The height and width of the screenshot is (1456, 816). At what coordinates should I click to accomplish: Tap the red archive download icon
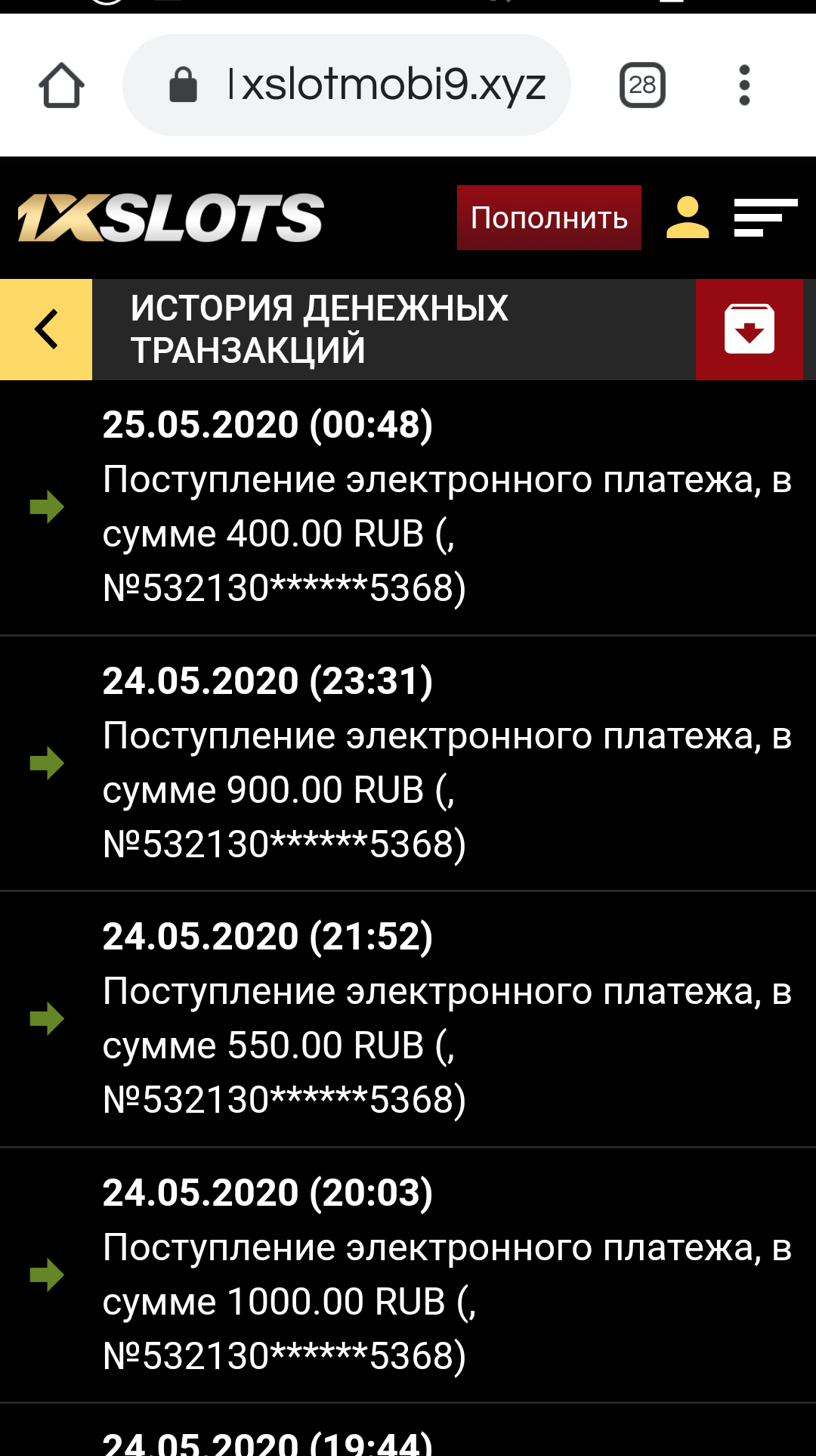point(749,330)
